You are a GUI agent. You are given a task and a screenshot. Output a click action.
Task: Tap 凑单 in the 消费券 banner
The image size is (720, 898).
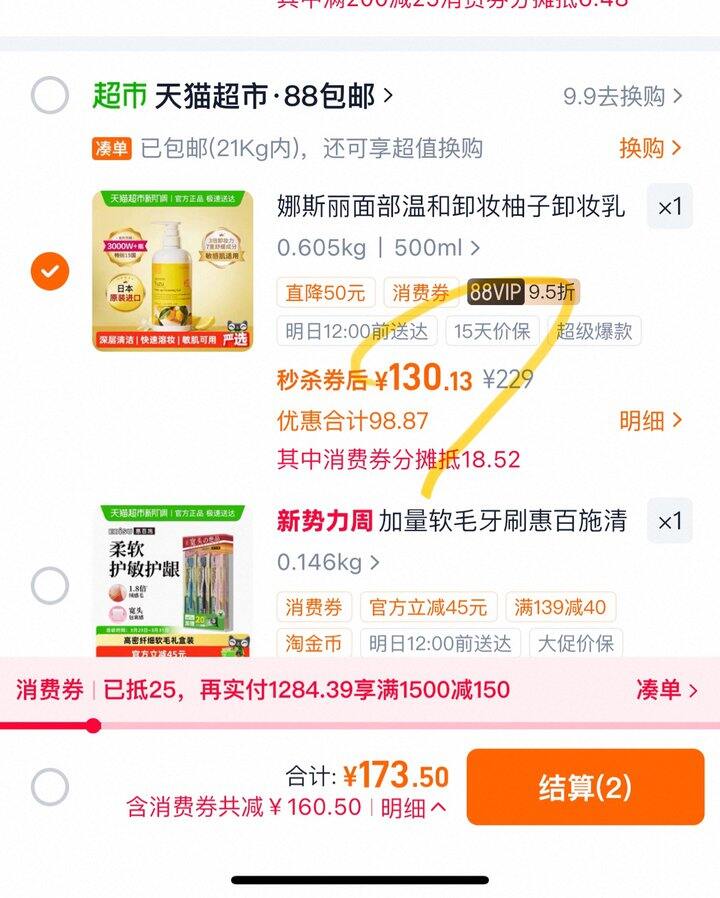click(666, 690)
